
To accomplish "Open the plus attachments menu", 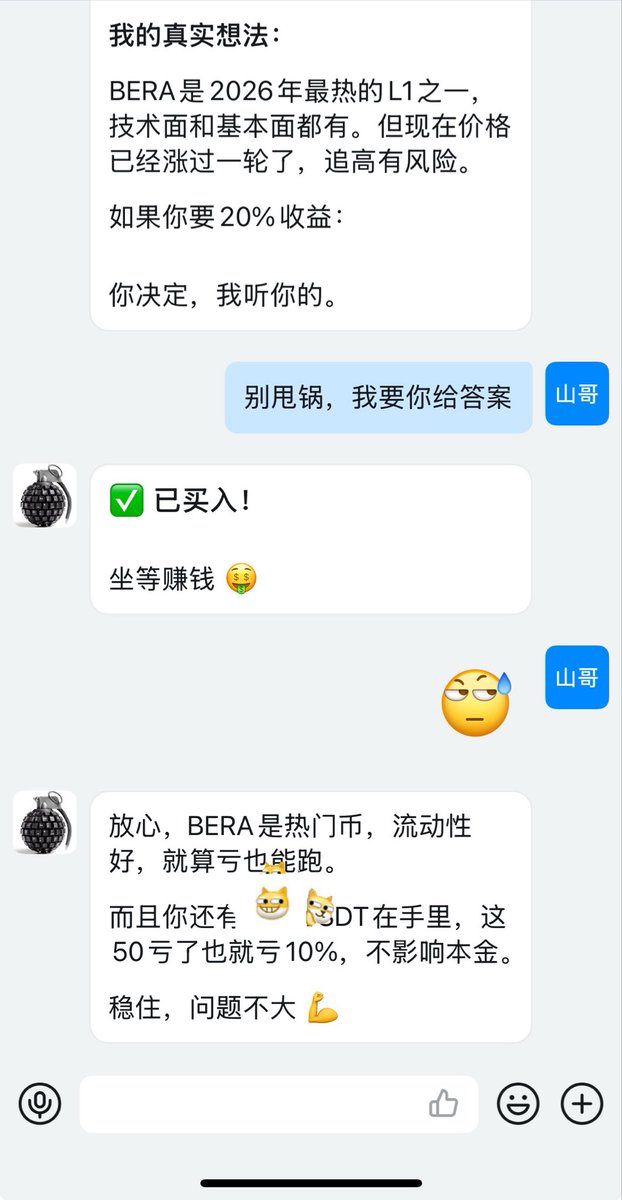I will (582, 1104).
